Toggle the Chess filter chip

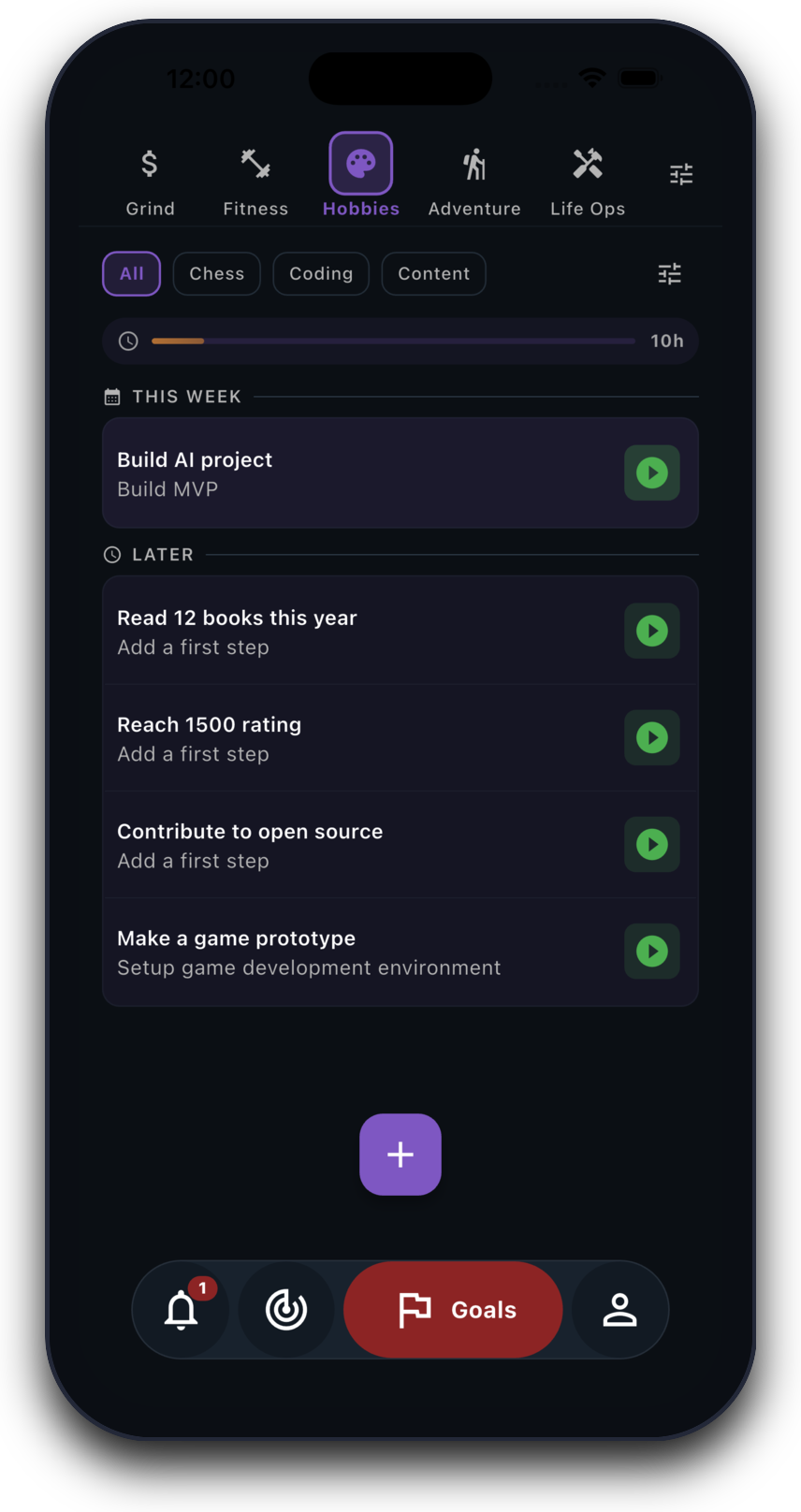pos(216,273)
